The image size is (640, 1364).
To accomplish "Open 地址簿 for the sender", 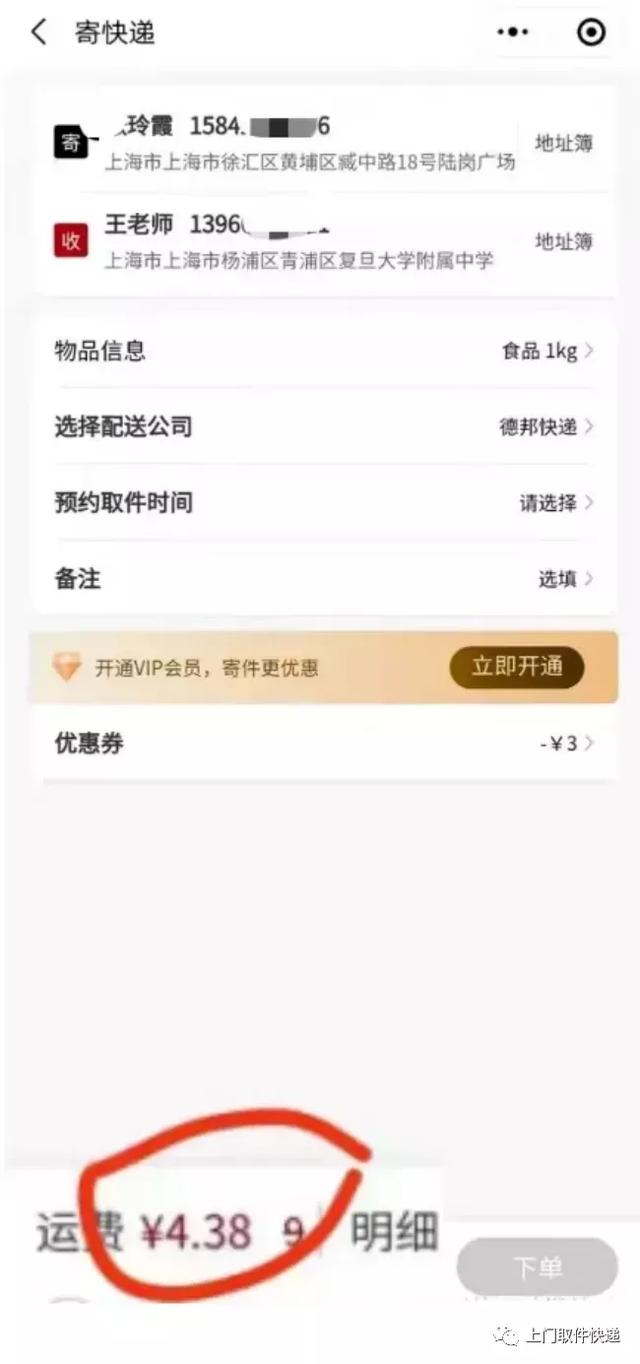I will [x=564, y=143].
